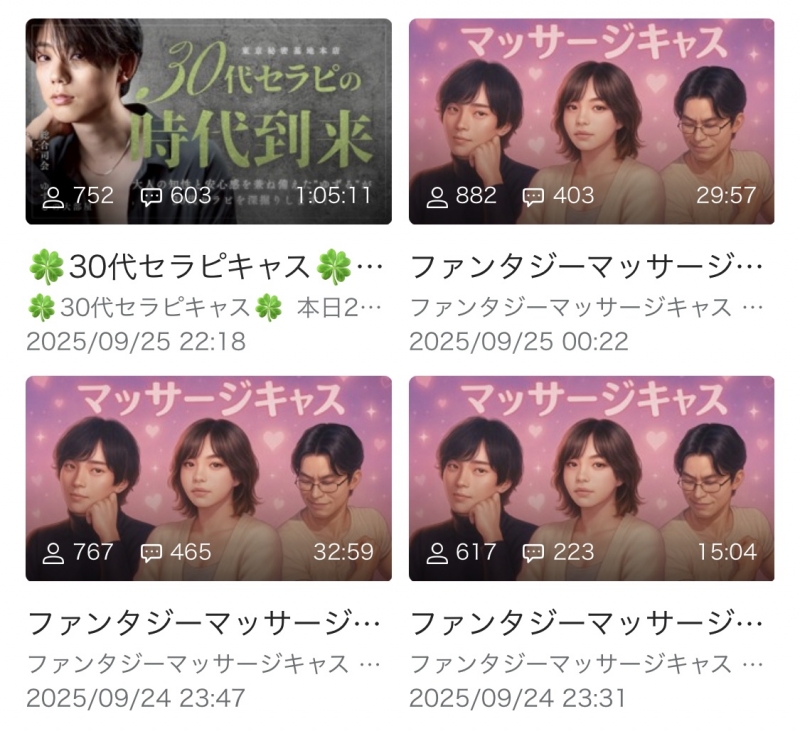Viewport: 800px width, 731px height.
Task: Open the 29:57 ファンタジーマッサージキャス recording
Action: (x=591, y=120)
